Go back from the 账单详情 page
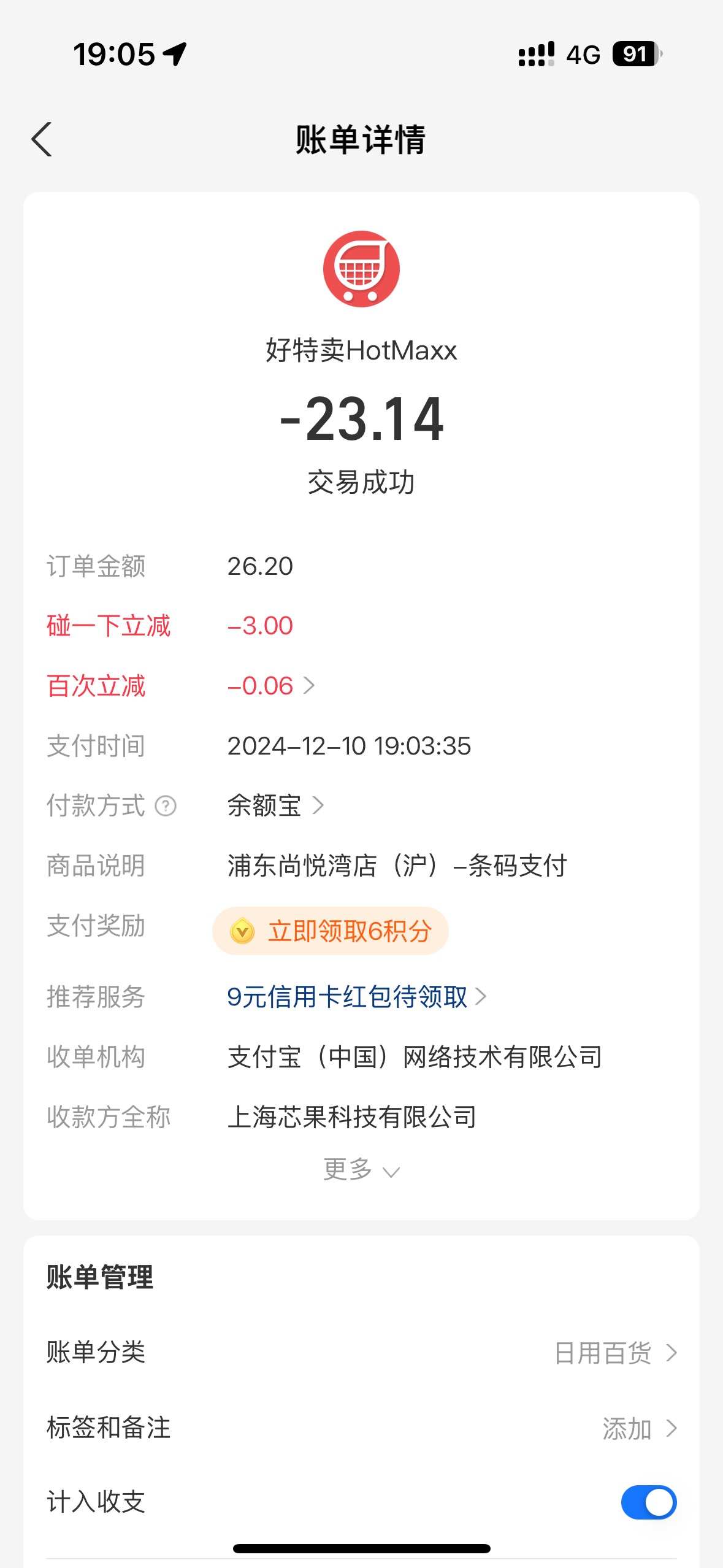 click(42, 139)
